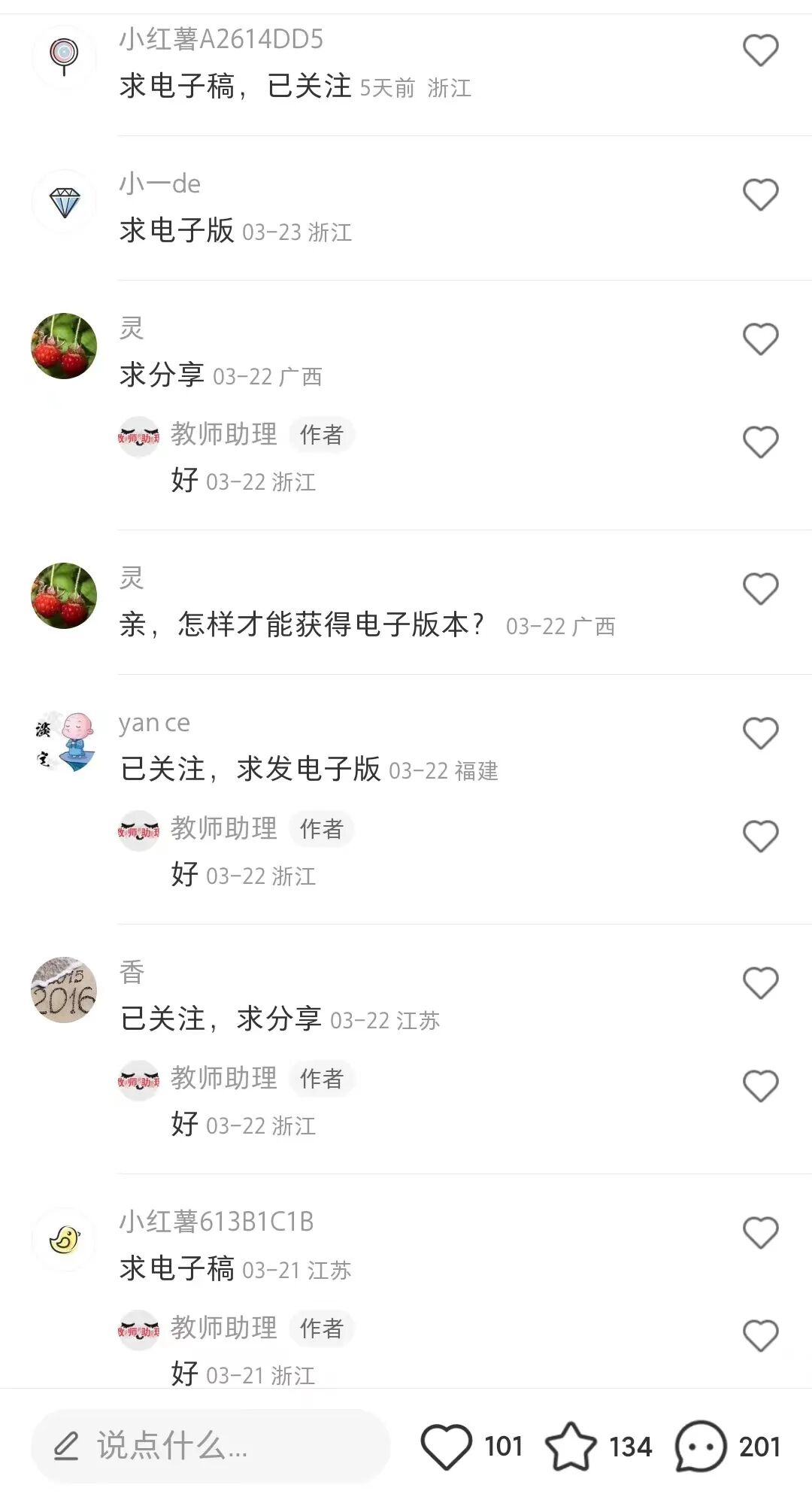
Task: Like 教师助理's reply under 香's comment
Action: (760, 1086)
